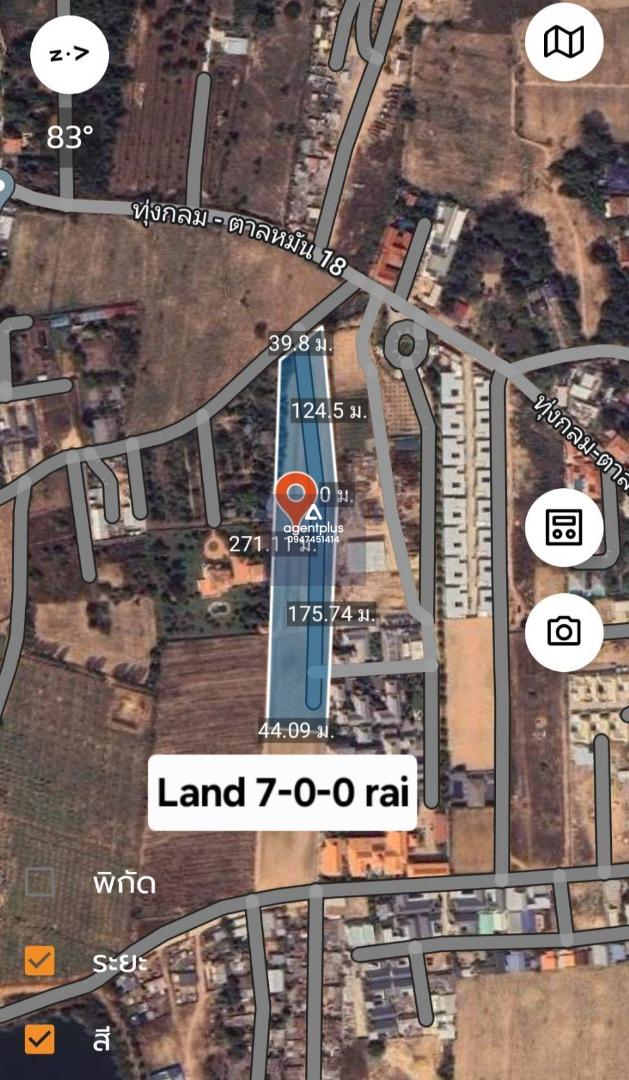Viewport: 629px width, 1080px height.
Task: Tap the round button above the camera
Action: [x=563, y=527]
